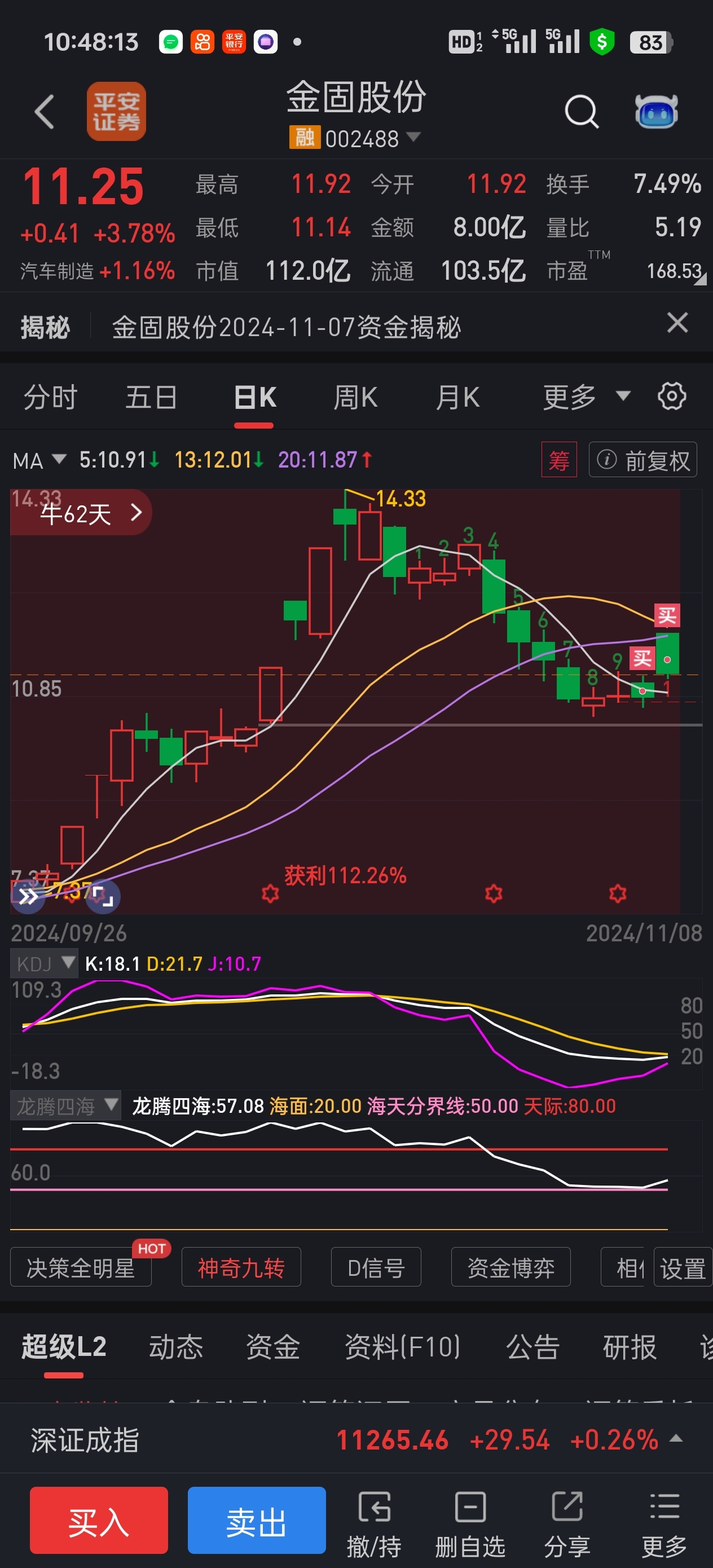
Task: Select the 月K chart tab
Action: (458, 398)
